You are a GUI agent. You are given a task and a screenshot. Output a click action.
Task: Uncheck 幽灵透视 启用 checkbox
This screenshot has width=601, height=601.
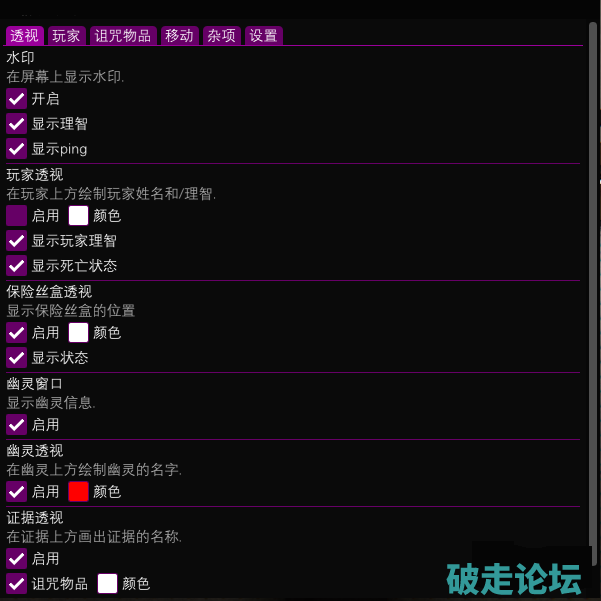tap(17, 491)
